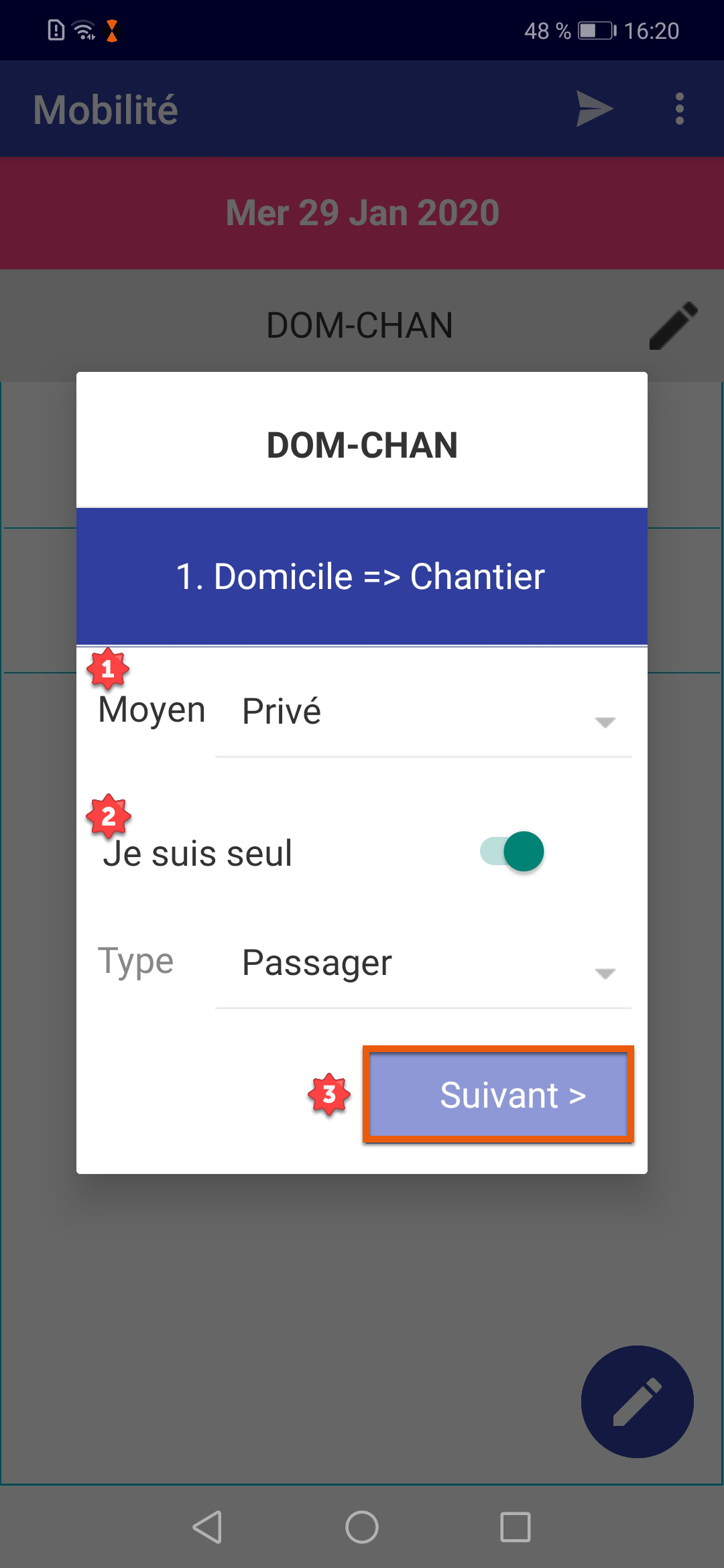Tap the floating pencil edit button
The width and height of the screenshot is (724, 1568).
coord(637,1401)
